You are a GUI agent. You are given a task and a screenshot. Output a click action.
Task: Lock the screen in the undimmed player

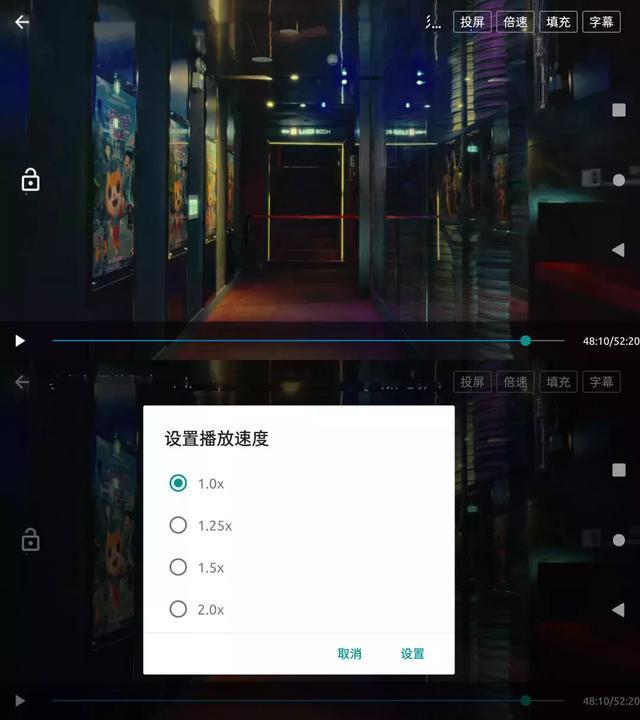31,180
